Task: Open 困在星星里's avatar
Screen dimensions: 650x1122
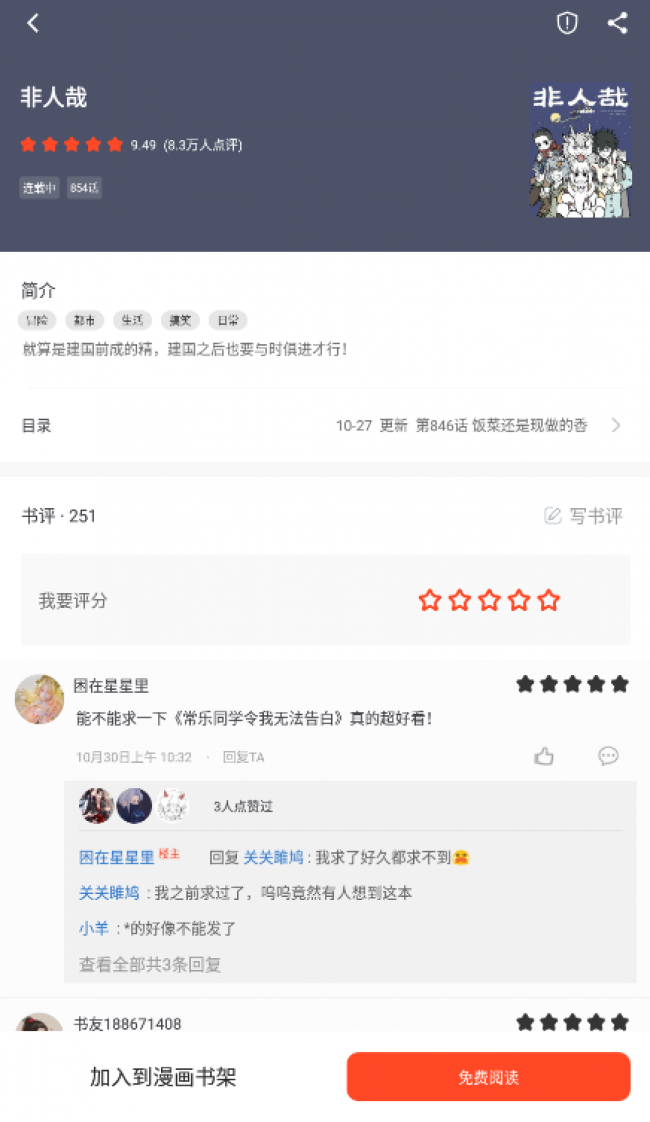Action: pos(39,698)
